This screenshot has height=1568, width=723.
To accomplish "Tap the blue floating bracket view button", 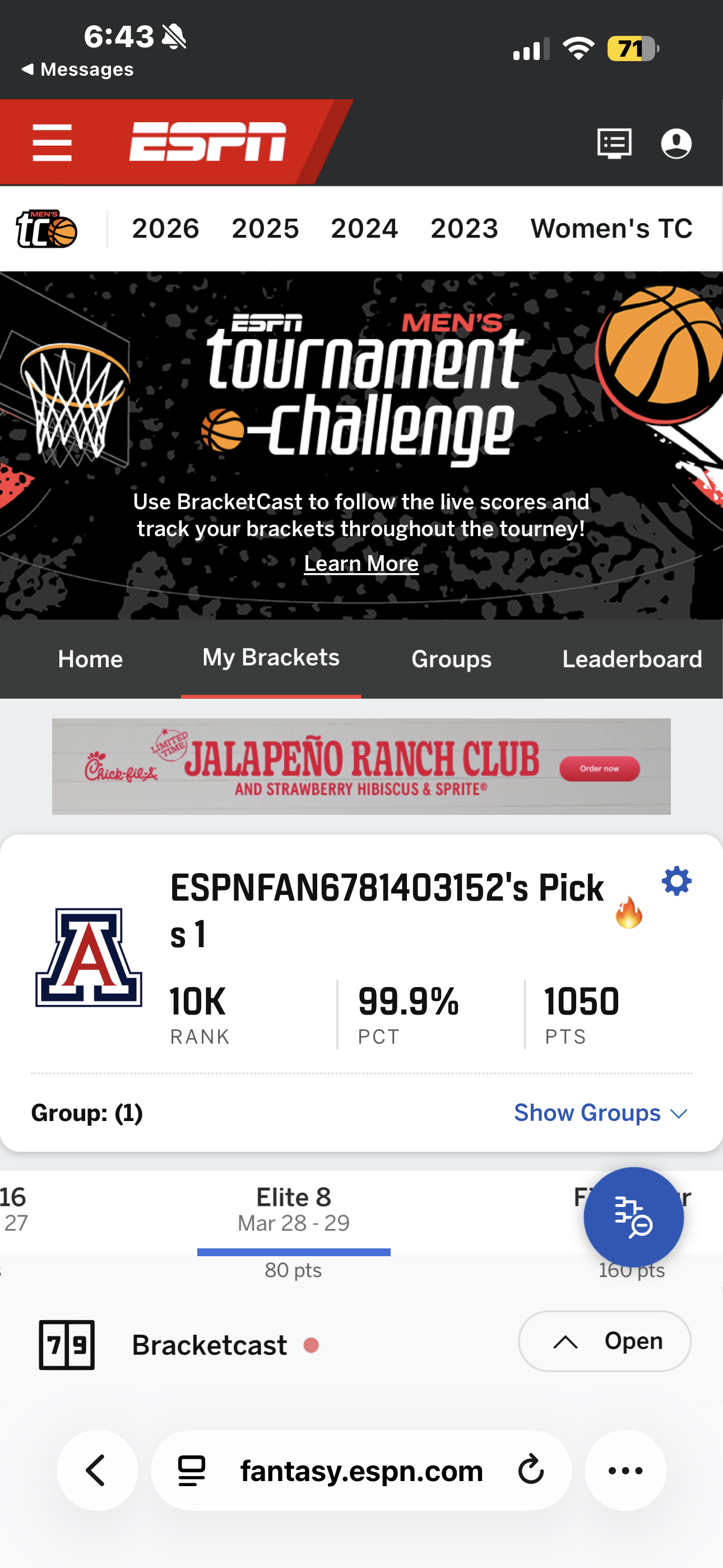I will (x=633, y=1217).
